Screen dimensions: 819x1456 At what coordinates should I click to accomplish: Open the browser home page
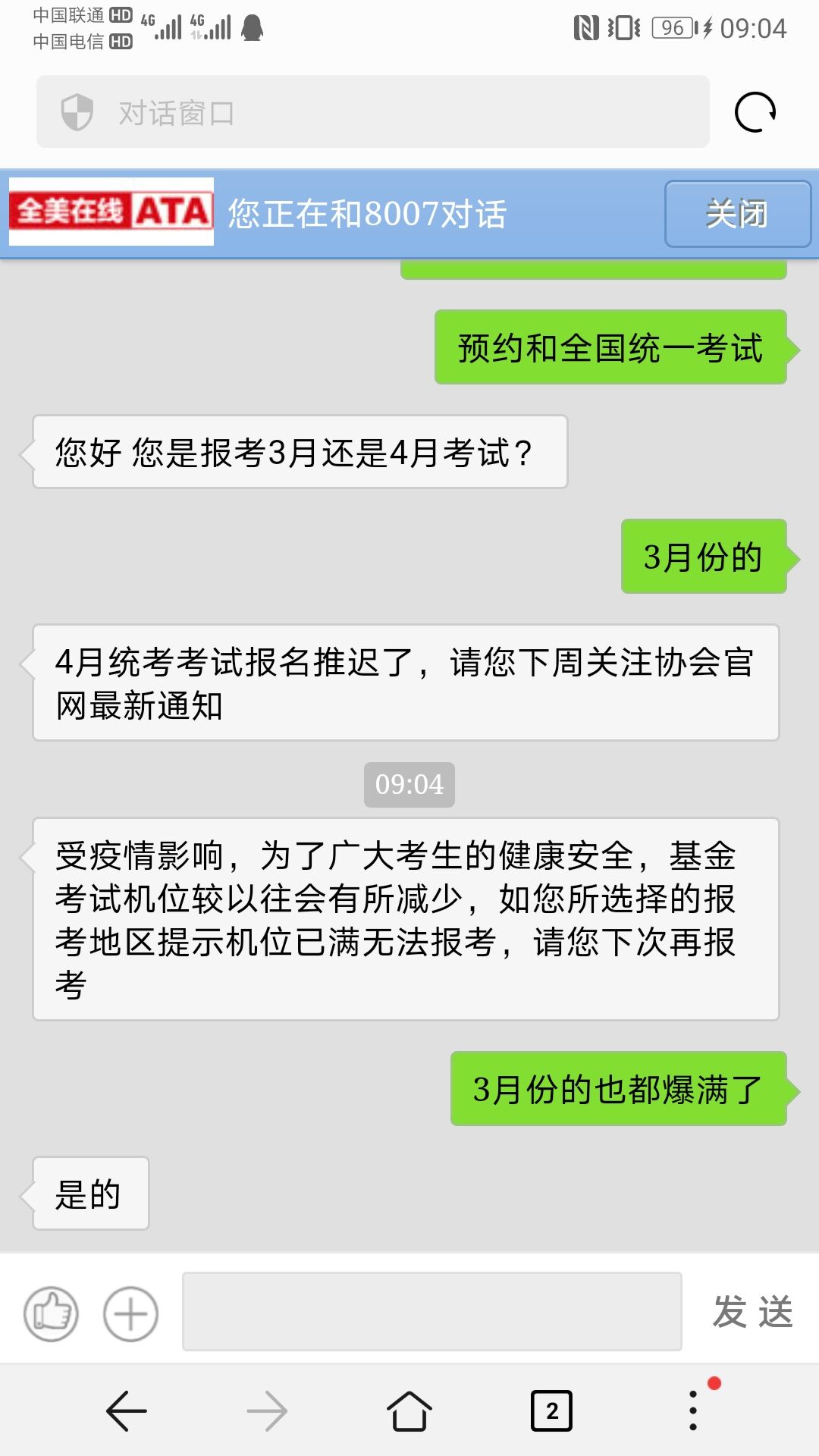pos(409,1411)
